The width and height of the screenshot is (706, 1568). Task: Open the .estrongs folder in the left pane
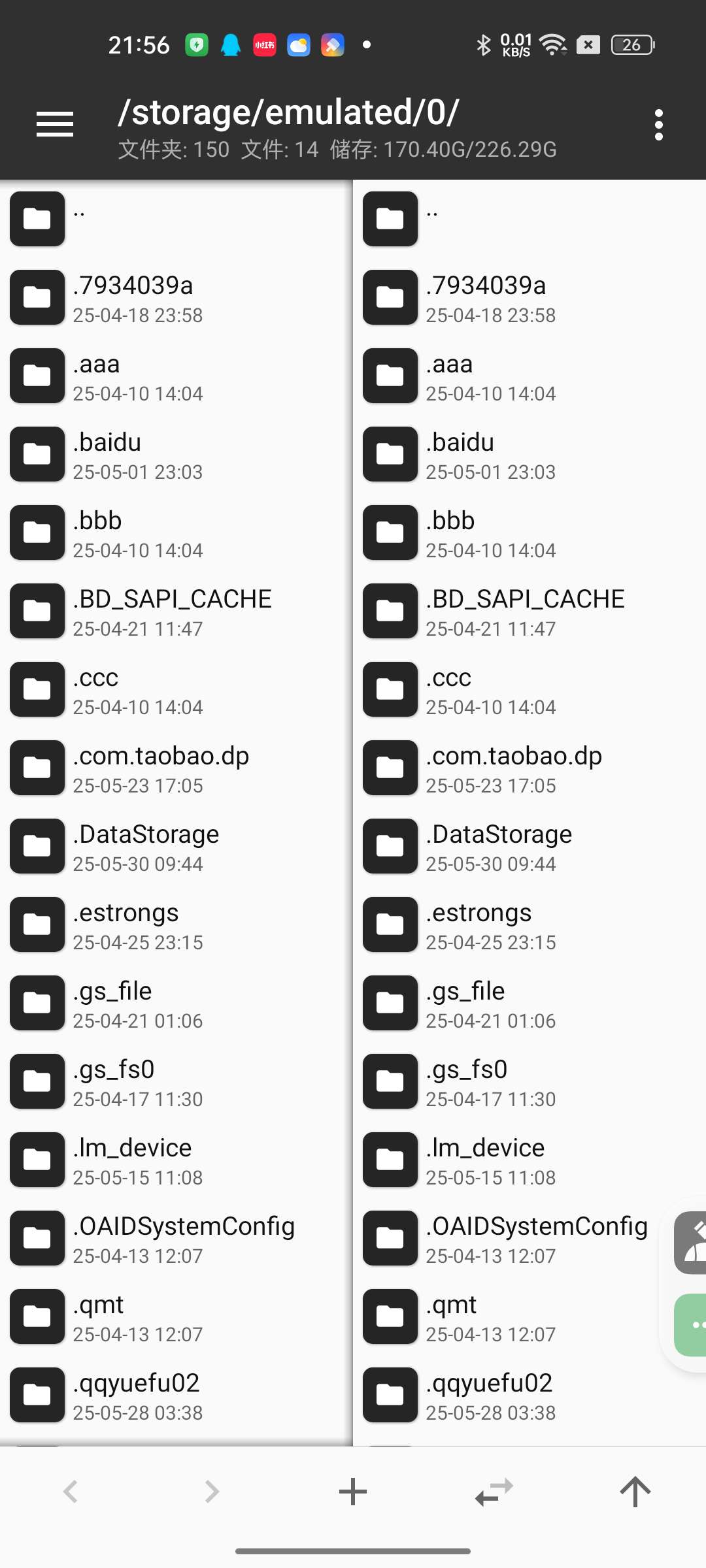pos(176,924)
